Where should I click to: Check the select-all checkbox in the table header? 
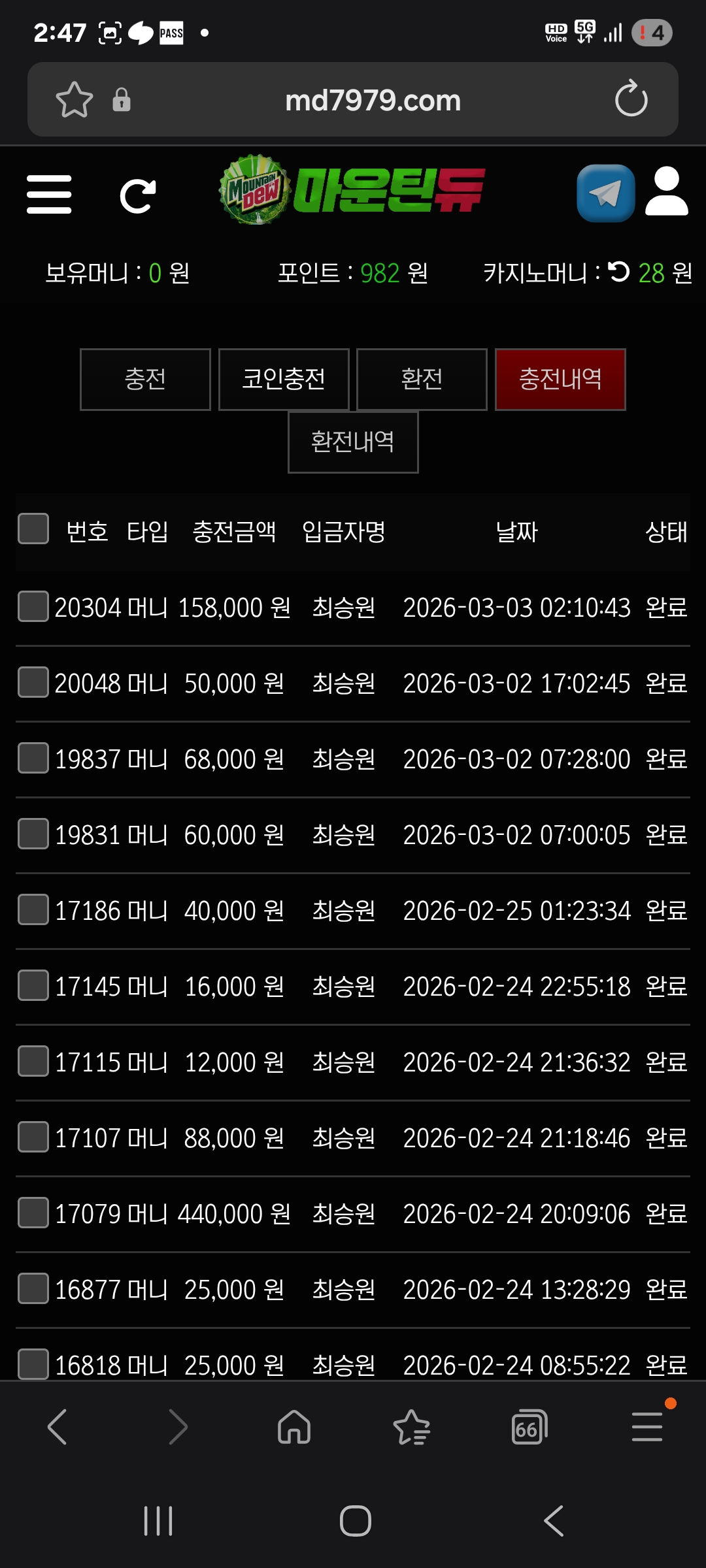click(33, 529)
